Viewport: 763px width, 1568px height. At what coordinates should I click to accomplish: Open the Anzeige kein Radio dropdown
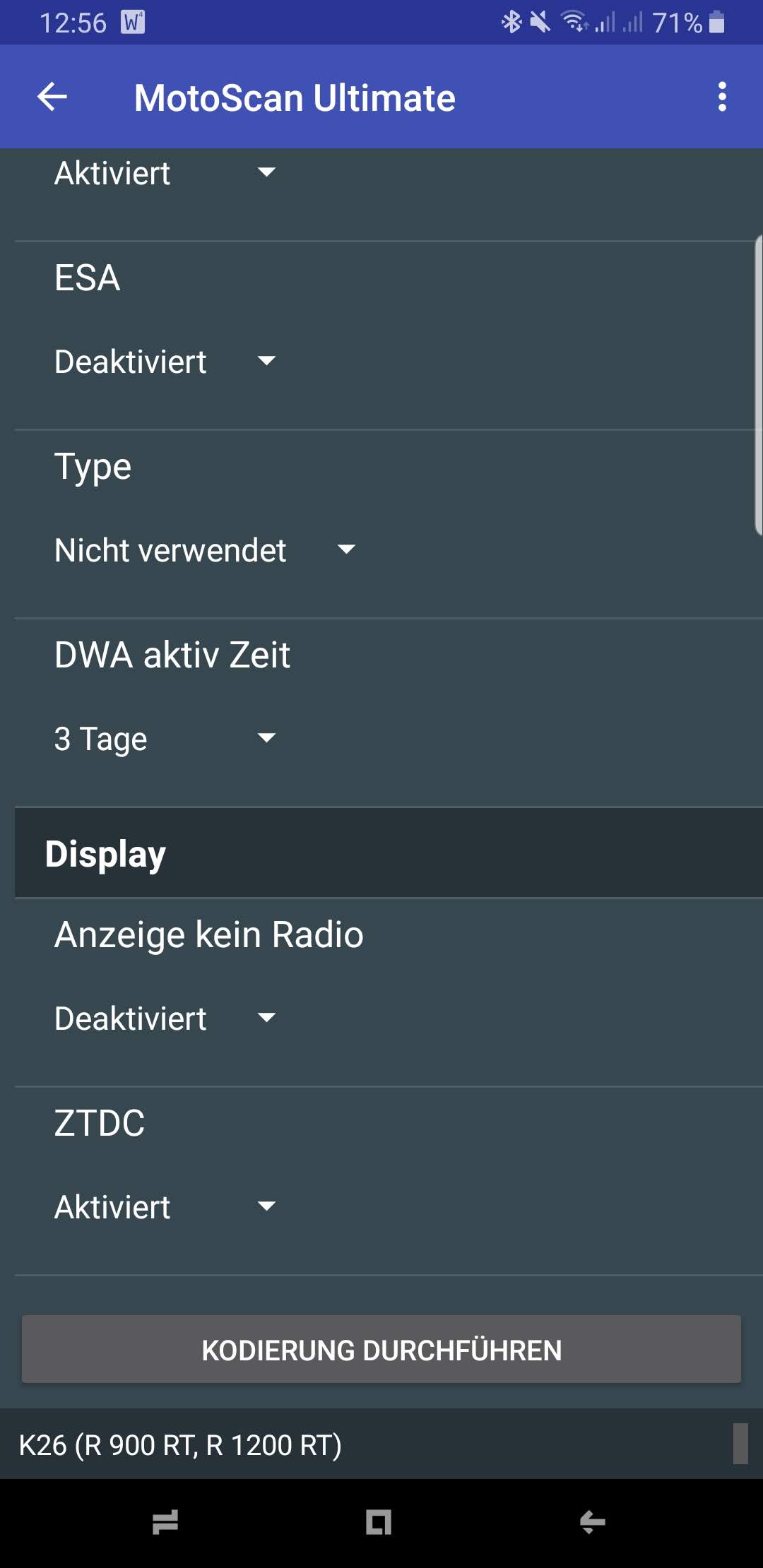pyautogui.click(x=165, y=1018)
